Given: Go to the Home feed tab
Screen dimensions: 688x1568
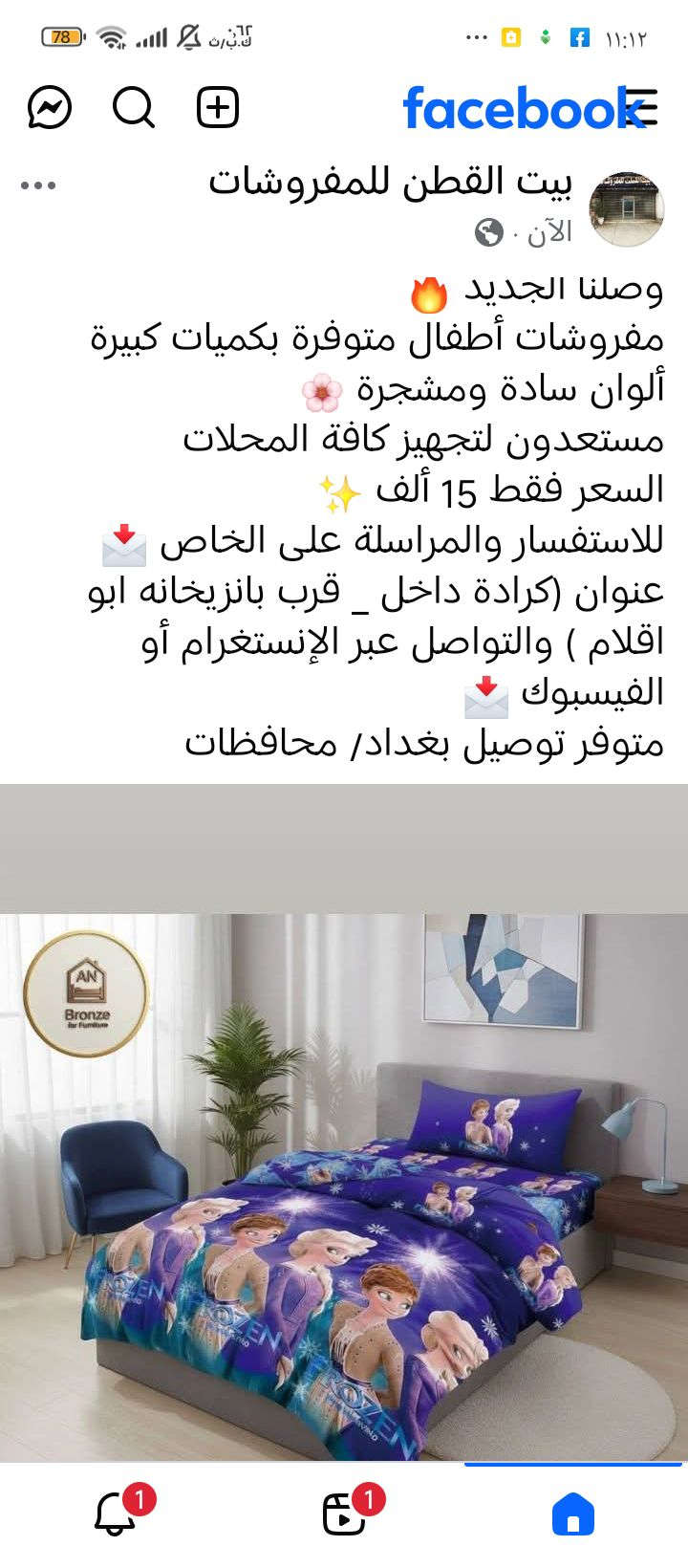Looking at the screenshot, I should pos(573,1514).
